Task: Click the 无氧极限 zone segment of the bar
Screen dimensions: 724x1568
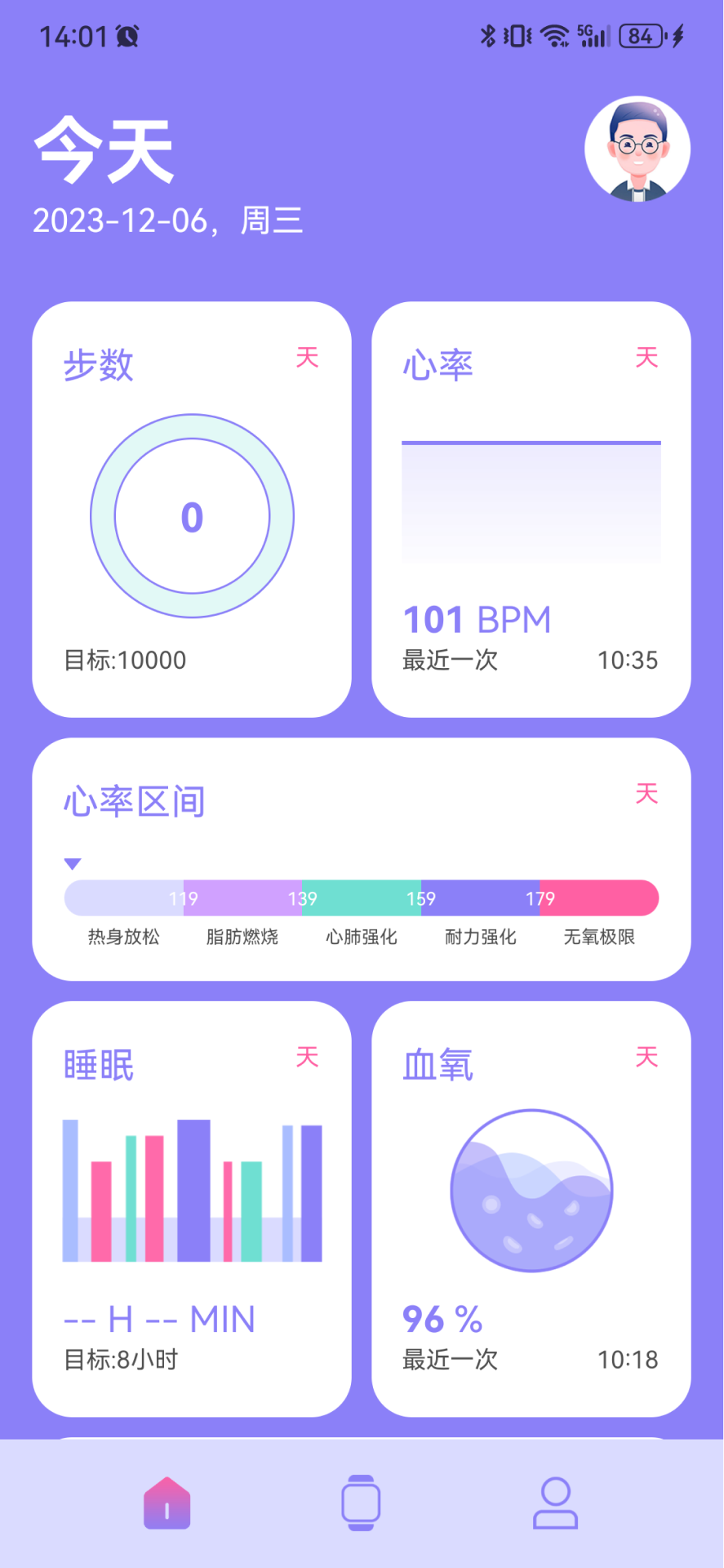Action: [598, 898]
